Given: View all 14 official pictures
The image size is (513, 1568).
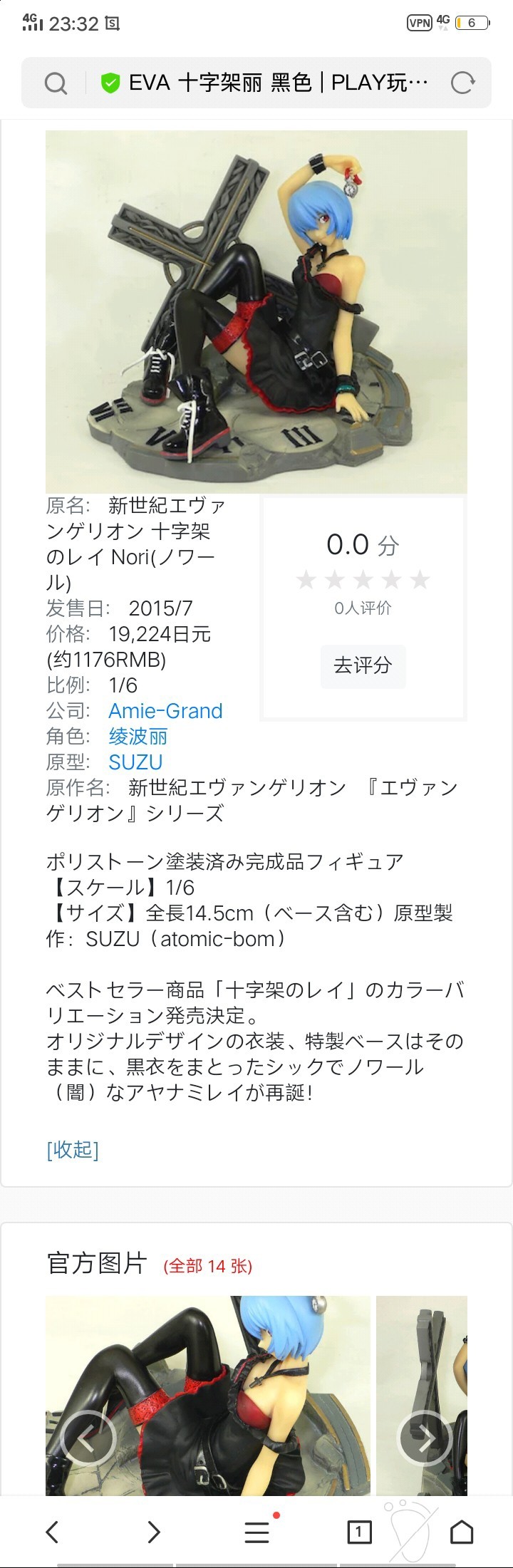Looking at the screenshot, I should [x=207, y=1265].
